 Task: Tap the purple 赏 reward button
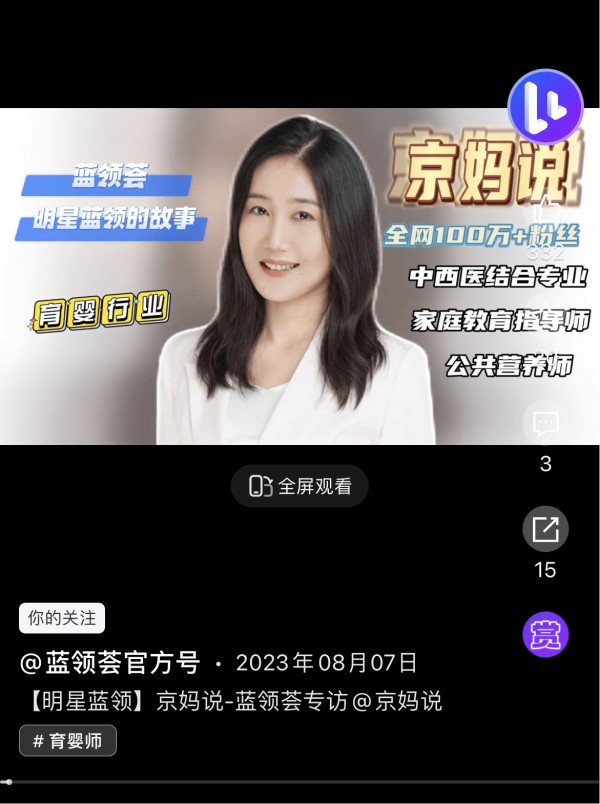545,634
